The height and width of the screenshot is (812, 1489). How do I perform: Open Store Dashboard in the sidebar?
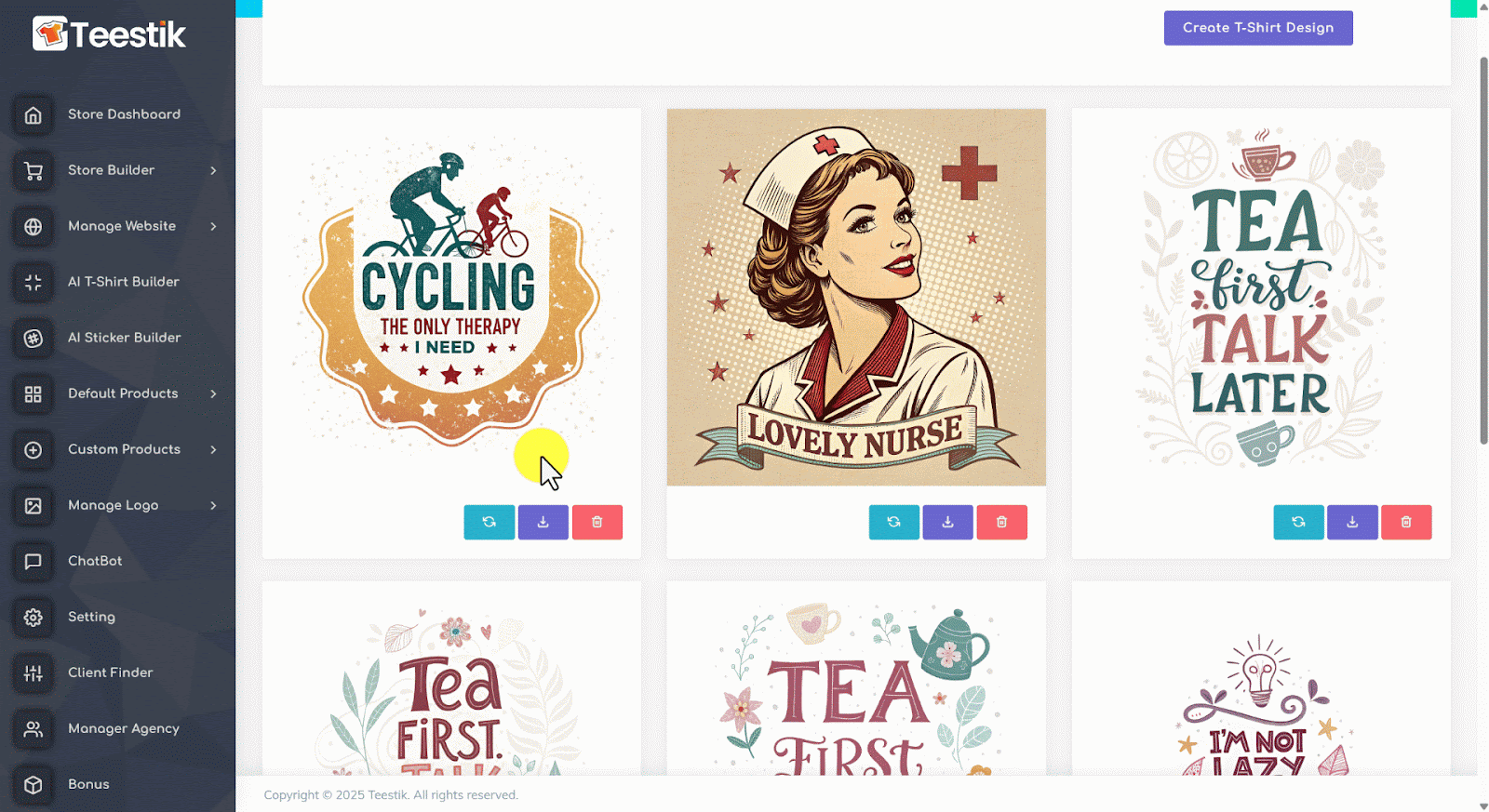(x=124, y=114)
